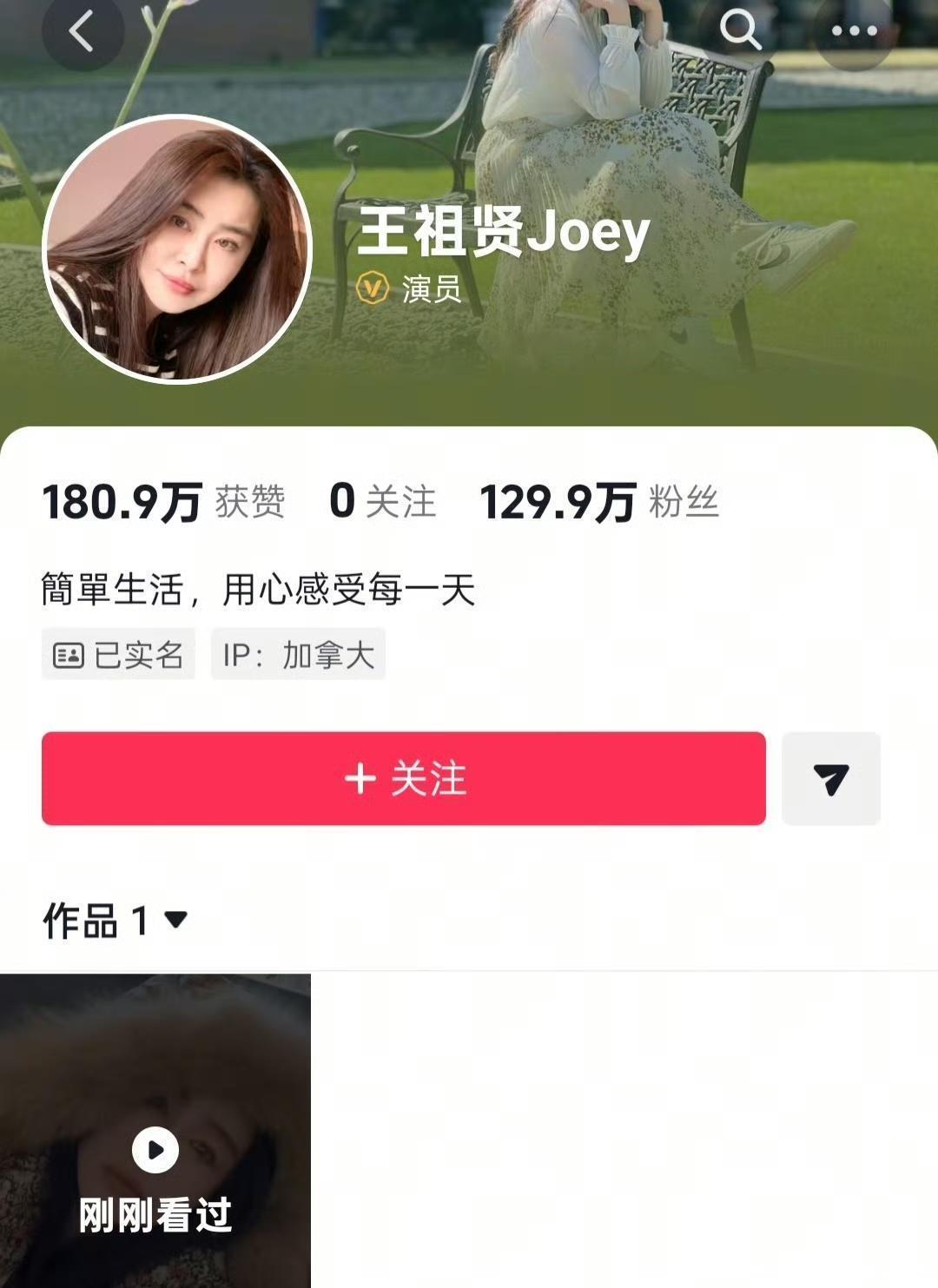
Task: Tap the red 关注 follow button
Action: 404,778
